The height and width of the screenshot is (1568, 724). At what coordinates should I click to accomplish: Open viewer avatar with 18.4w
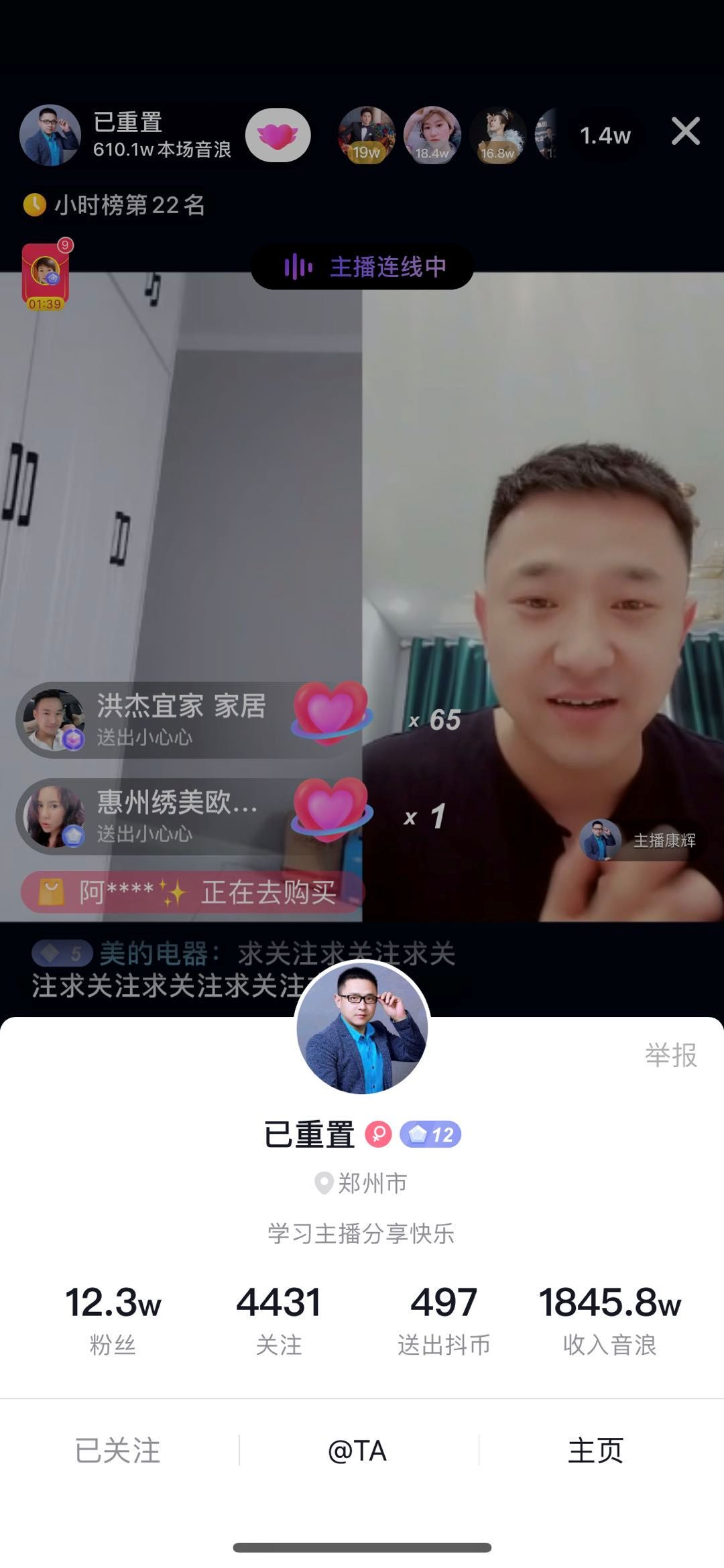click(x=432, y=134)
